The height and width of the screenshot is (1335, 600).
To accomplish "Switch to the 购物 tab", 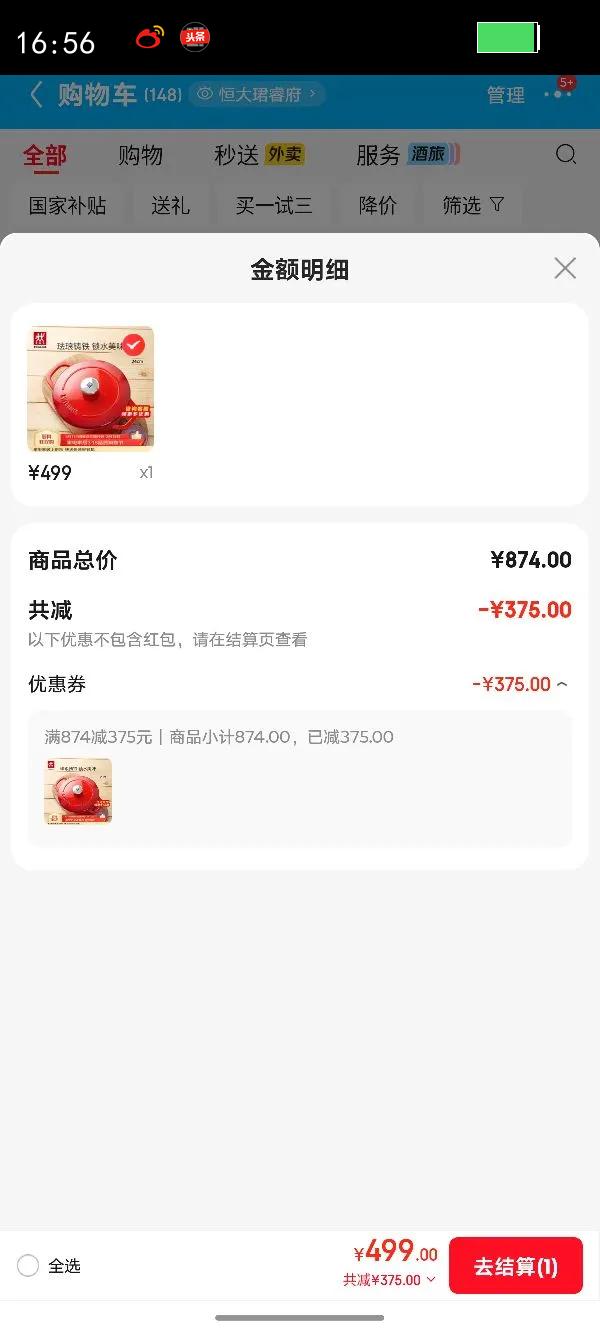I will [140, 155].
